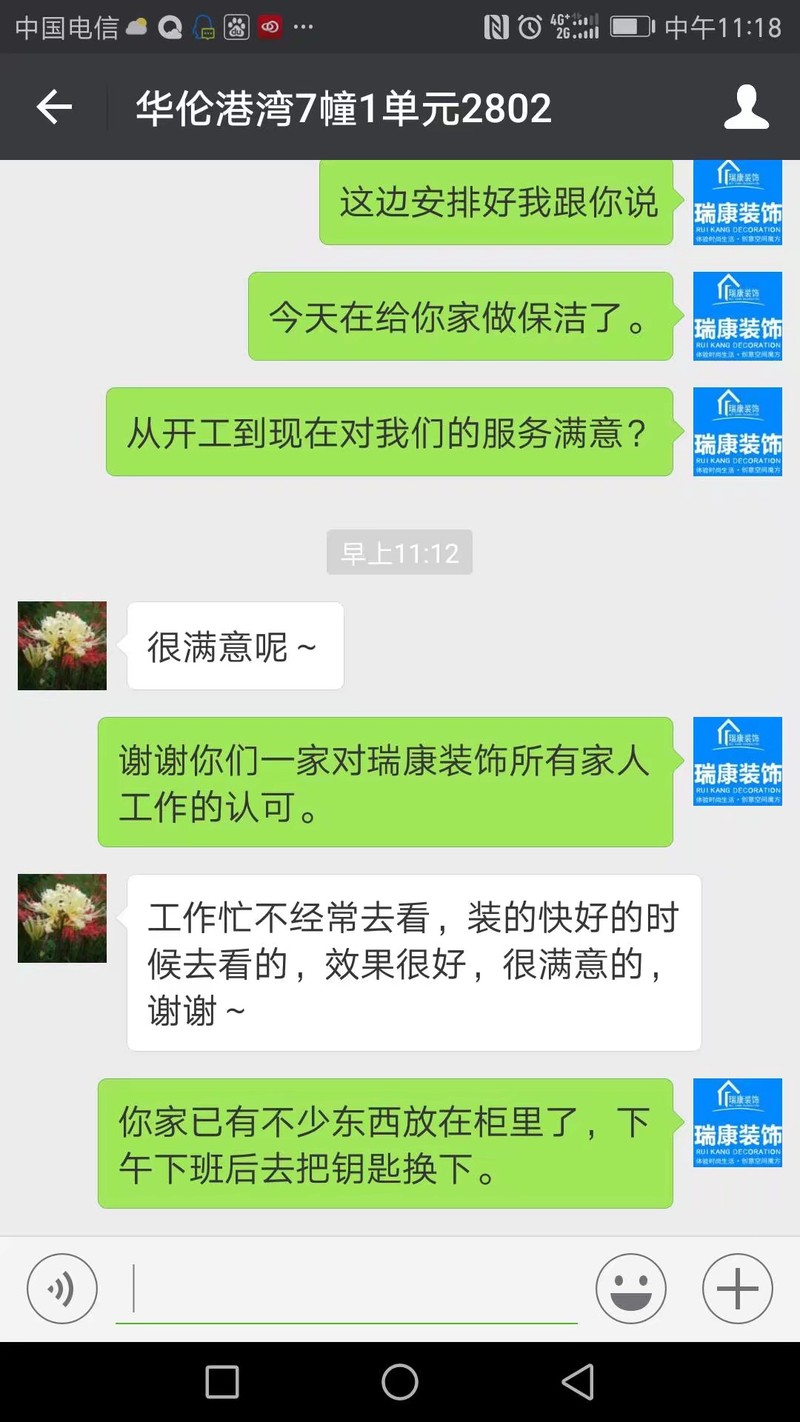Go back using the top-left arrow
The image size is (800, 1422).
point(54,107)
